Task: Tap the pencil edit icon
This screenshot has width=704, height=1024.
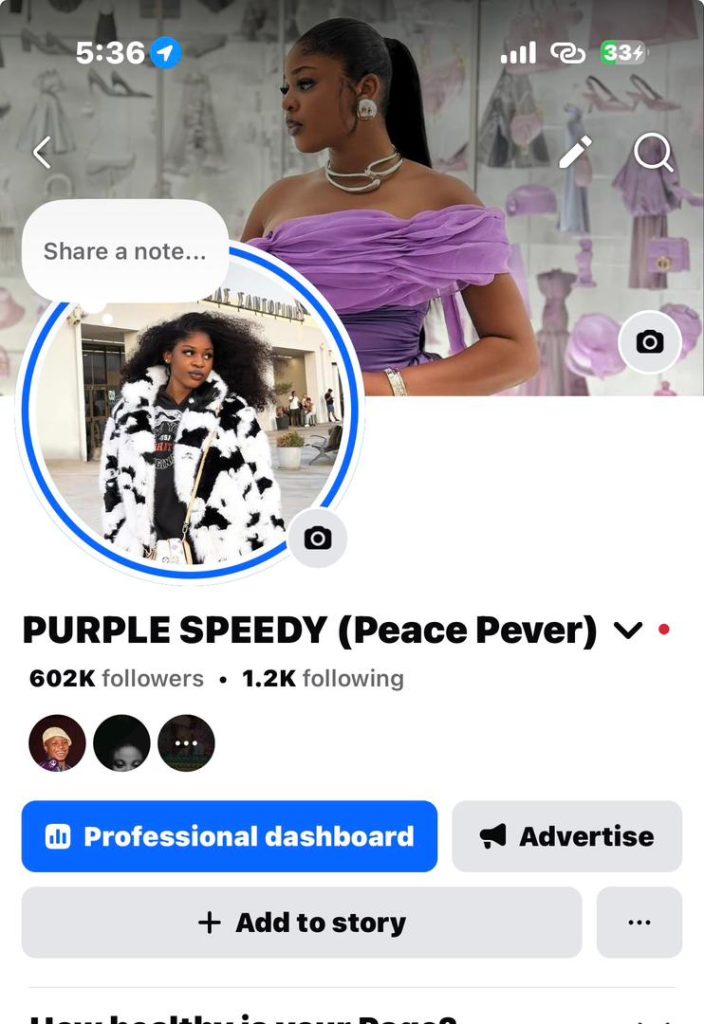Action: click(x=575, y=153)
